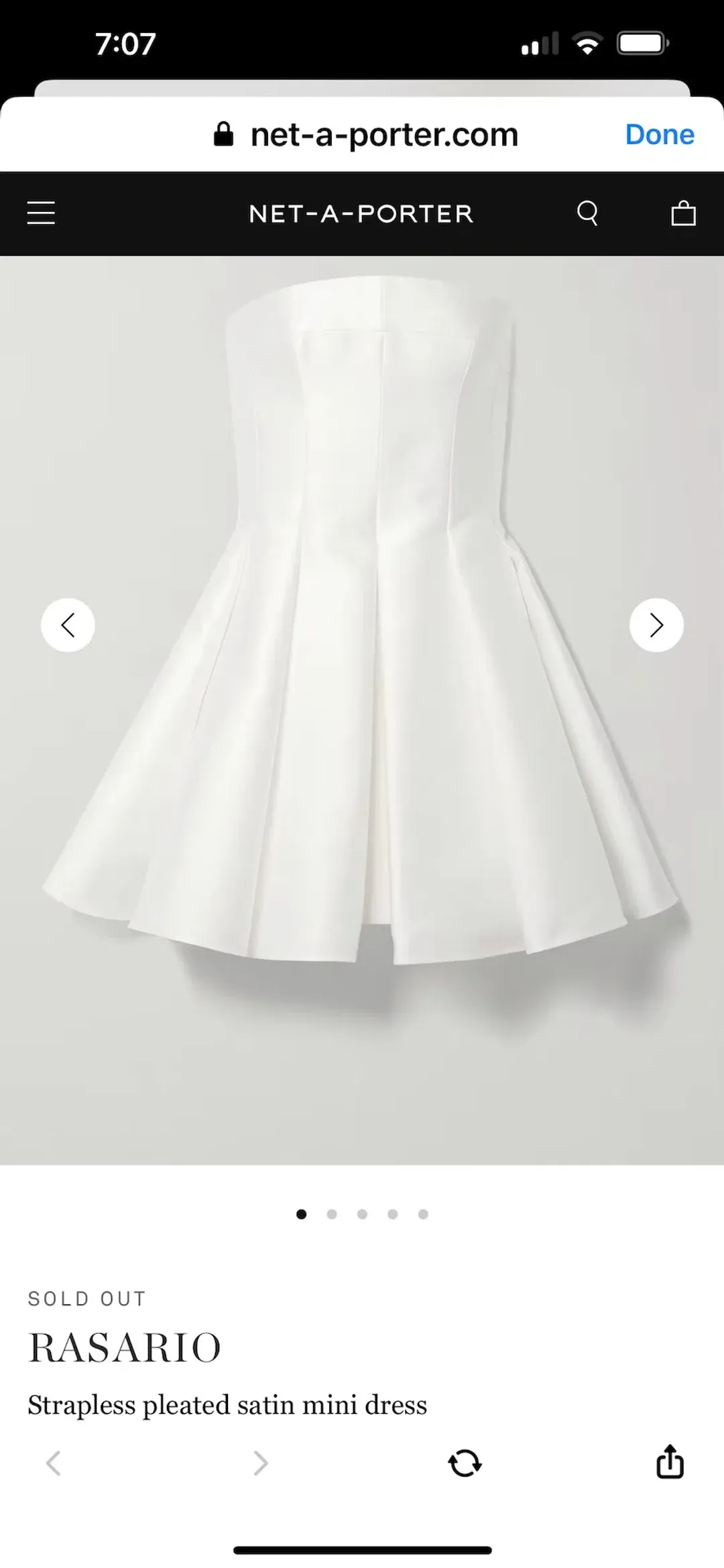Tap Done to close the browser view
Viewport: 724px width, 1568px height.
[660, 133]
